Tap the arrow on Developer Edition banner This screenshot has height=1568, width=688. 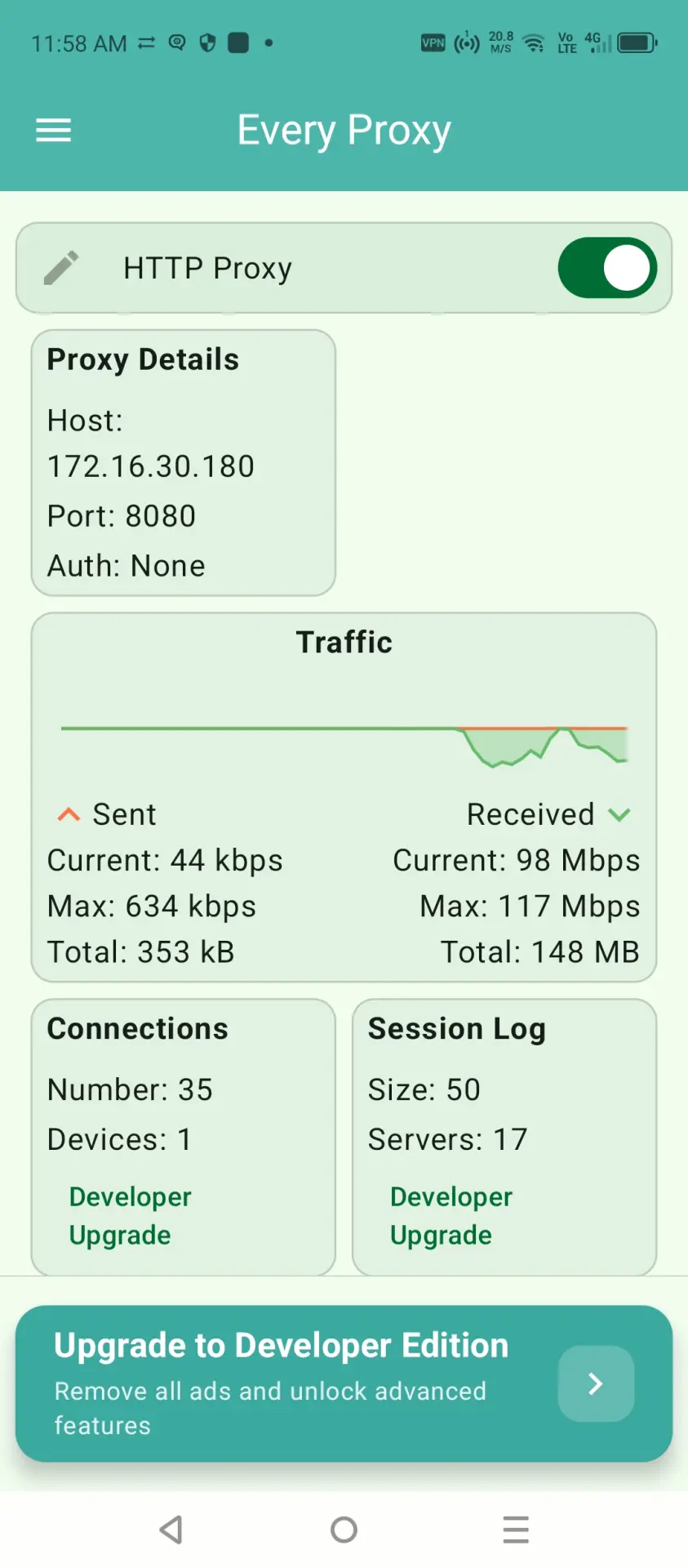pyautogui.click(x=596, y=1383)
